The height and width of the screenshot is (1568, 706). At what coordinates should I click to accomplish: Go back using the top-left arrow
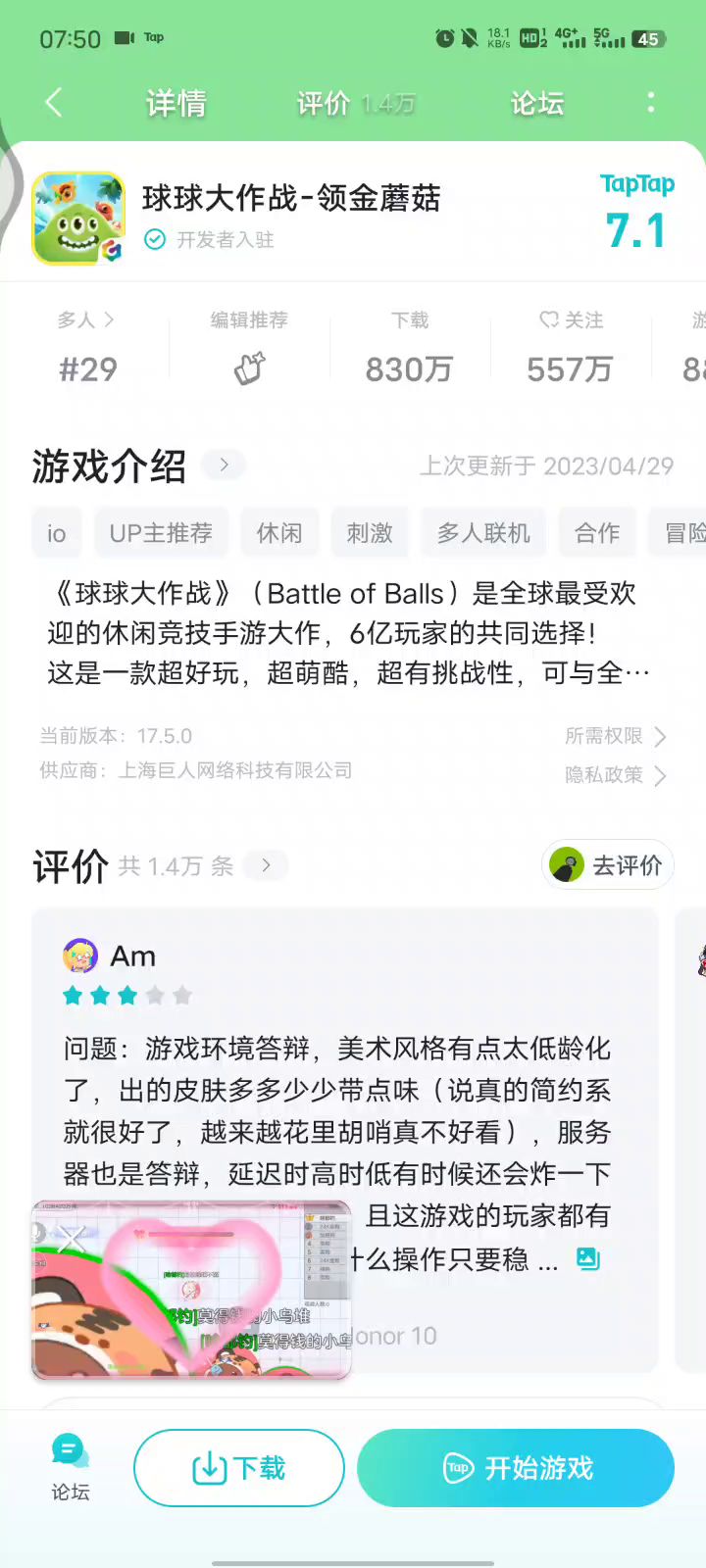54,102
